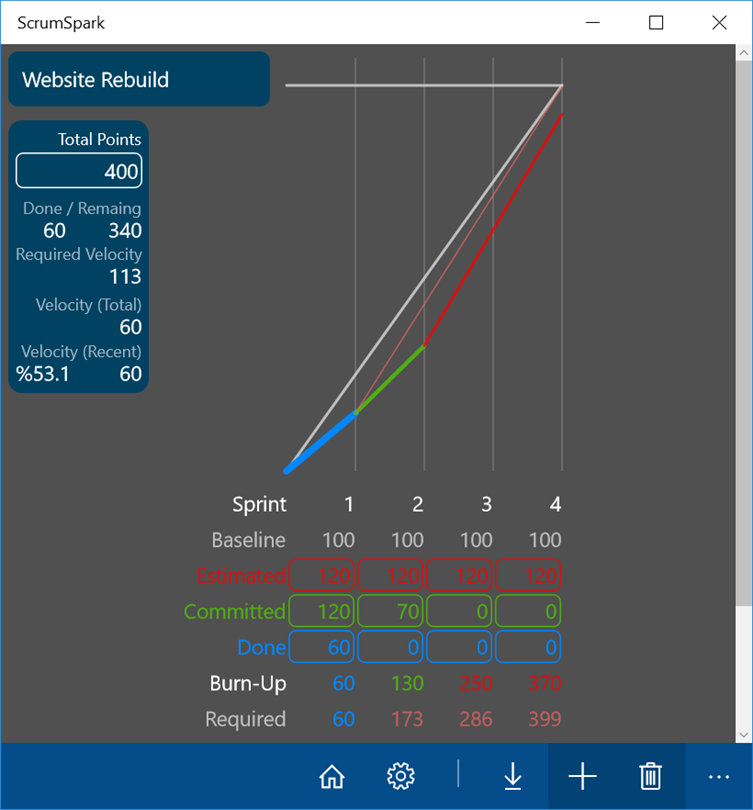The width and height of the screenshot is (753, 810).
Task: Open the three-dots overflow menu
Action: click(x=719, y=776)
